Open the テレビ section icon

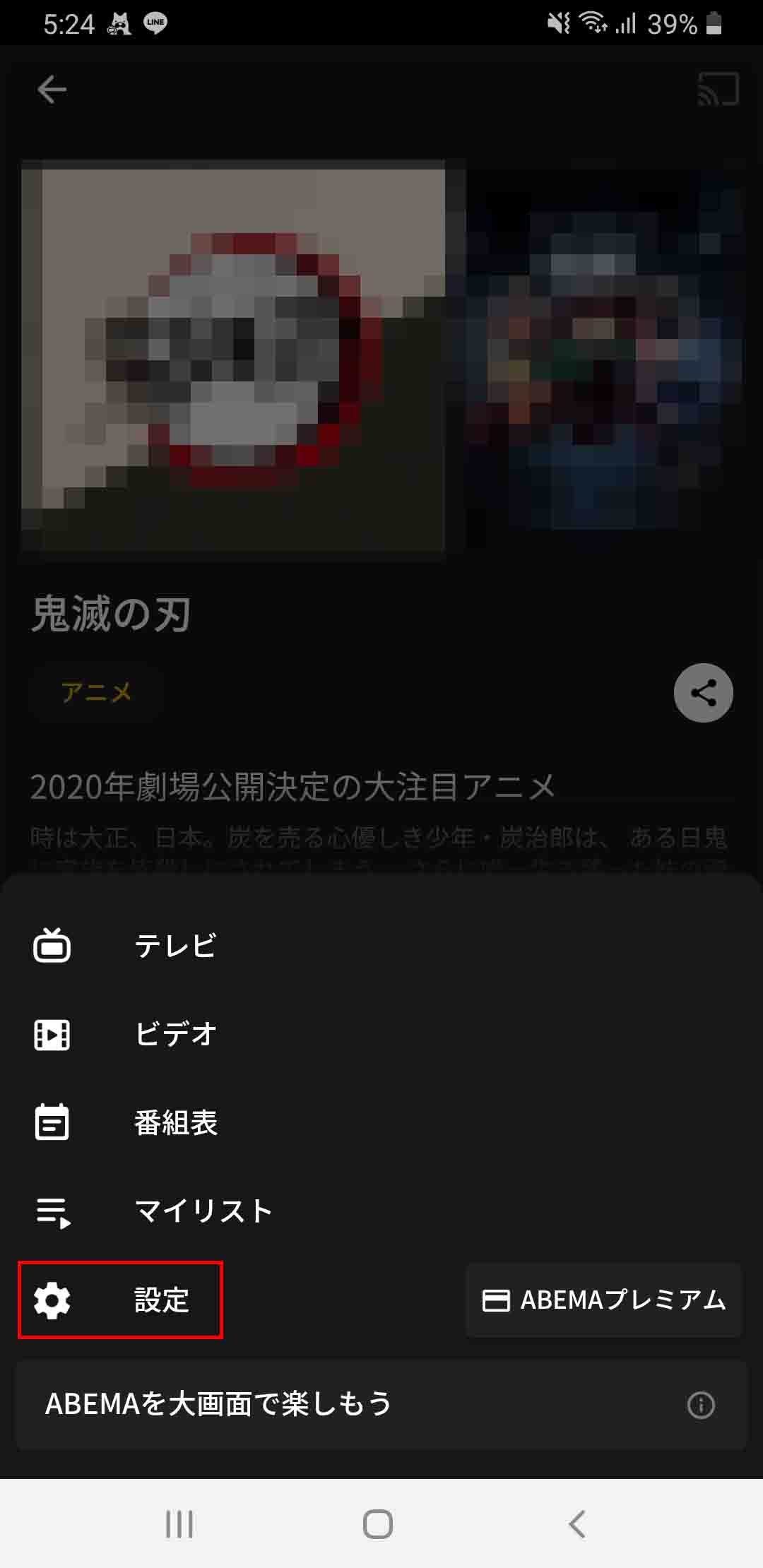(51, 946)
